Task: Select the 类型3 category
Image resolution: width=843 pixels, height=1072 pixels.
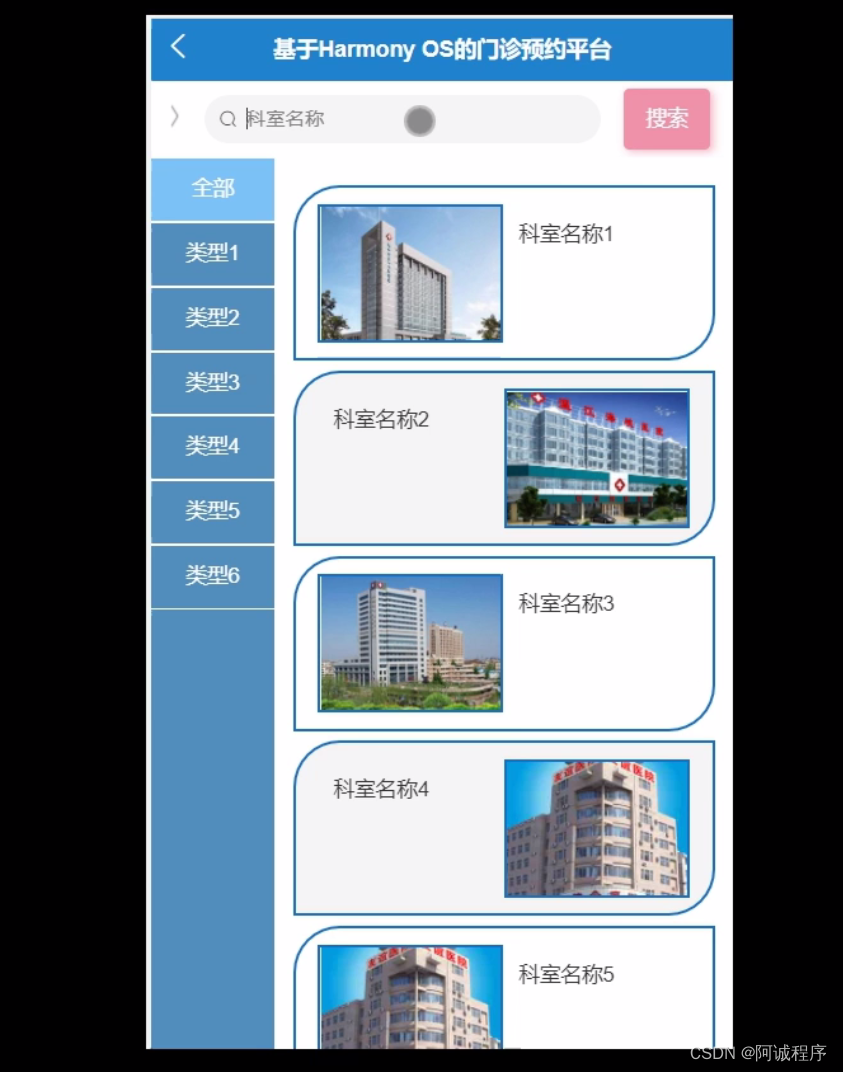Action: click(x=212, y=383)
